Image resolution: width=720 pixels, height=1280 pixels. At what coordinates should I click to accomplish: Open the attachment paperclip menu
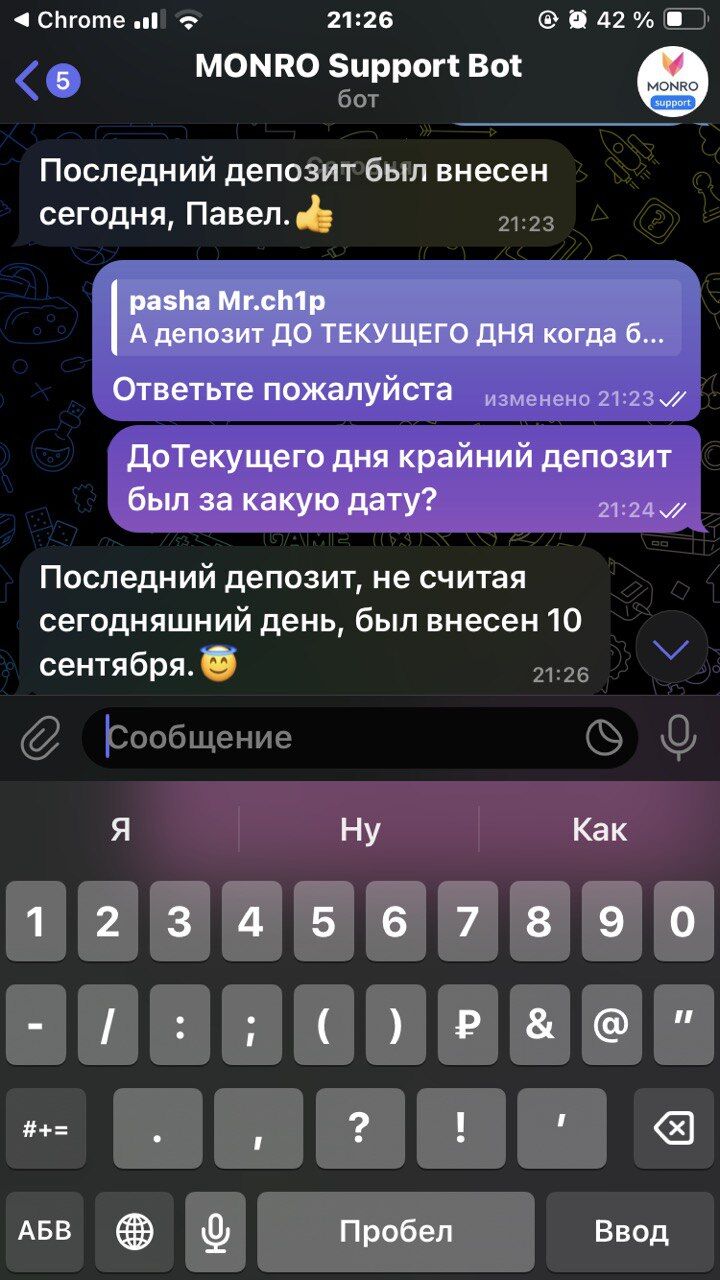pyautogui.click(x=40, y=739)
